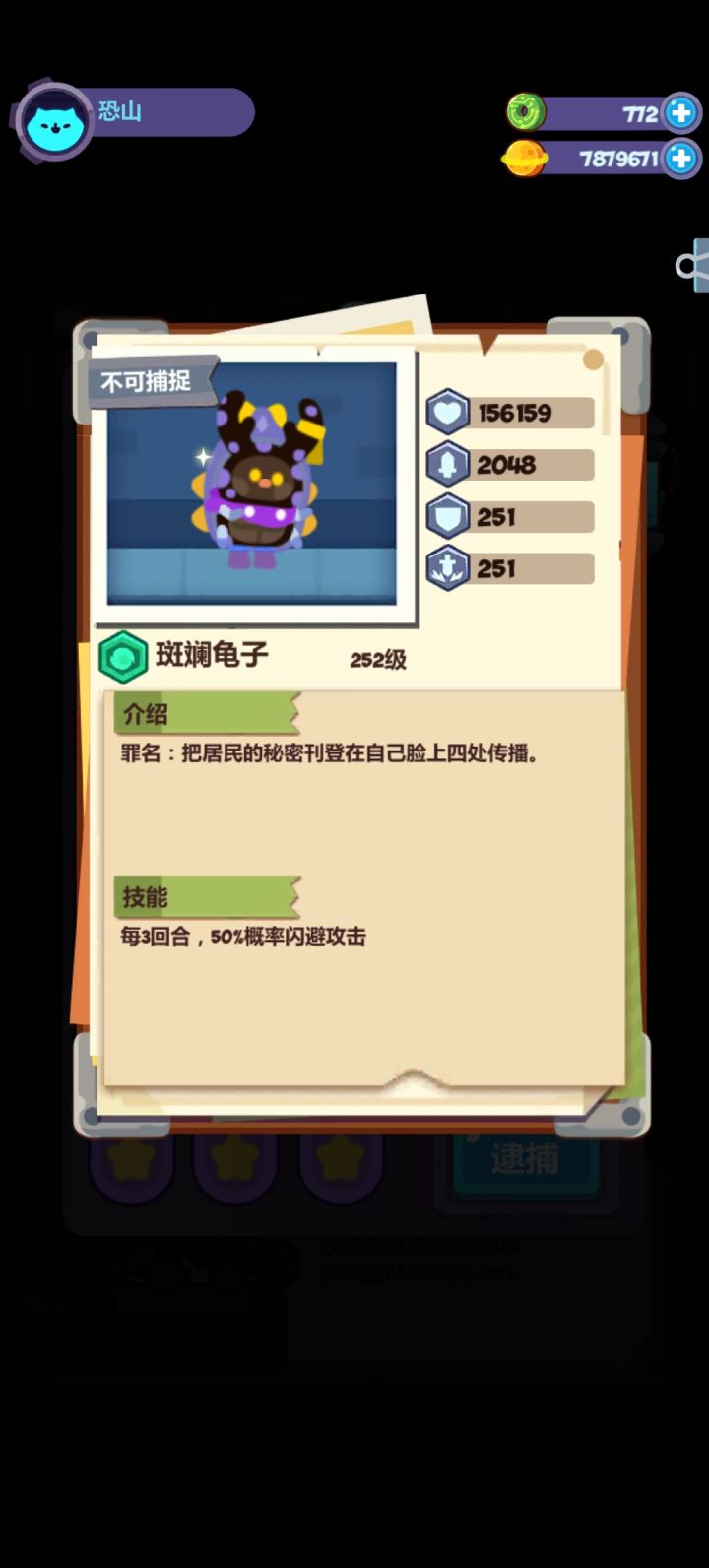Tap the attack stat badge icon beside 2048
The image size is (709, 1568).
(x=446, y=464)
